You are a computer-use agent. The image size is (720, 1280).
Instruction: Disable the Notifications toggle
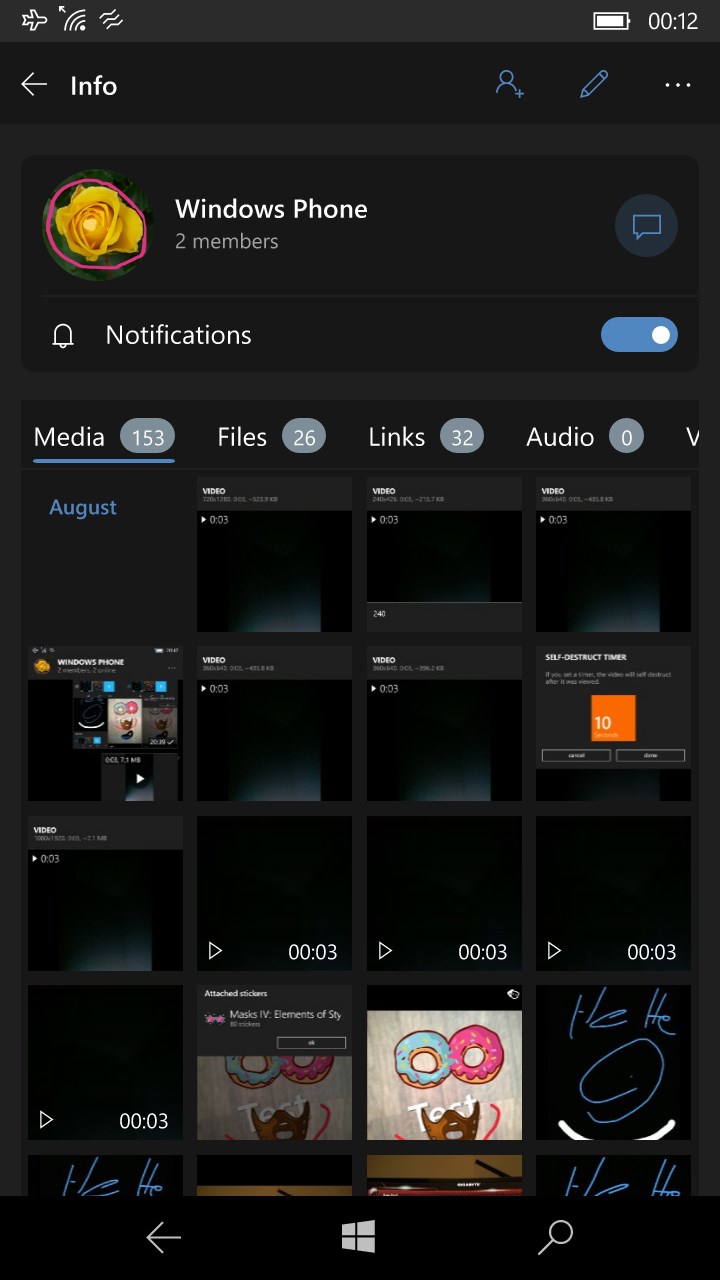639,335
